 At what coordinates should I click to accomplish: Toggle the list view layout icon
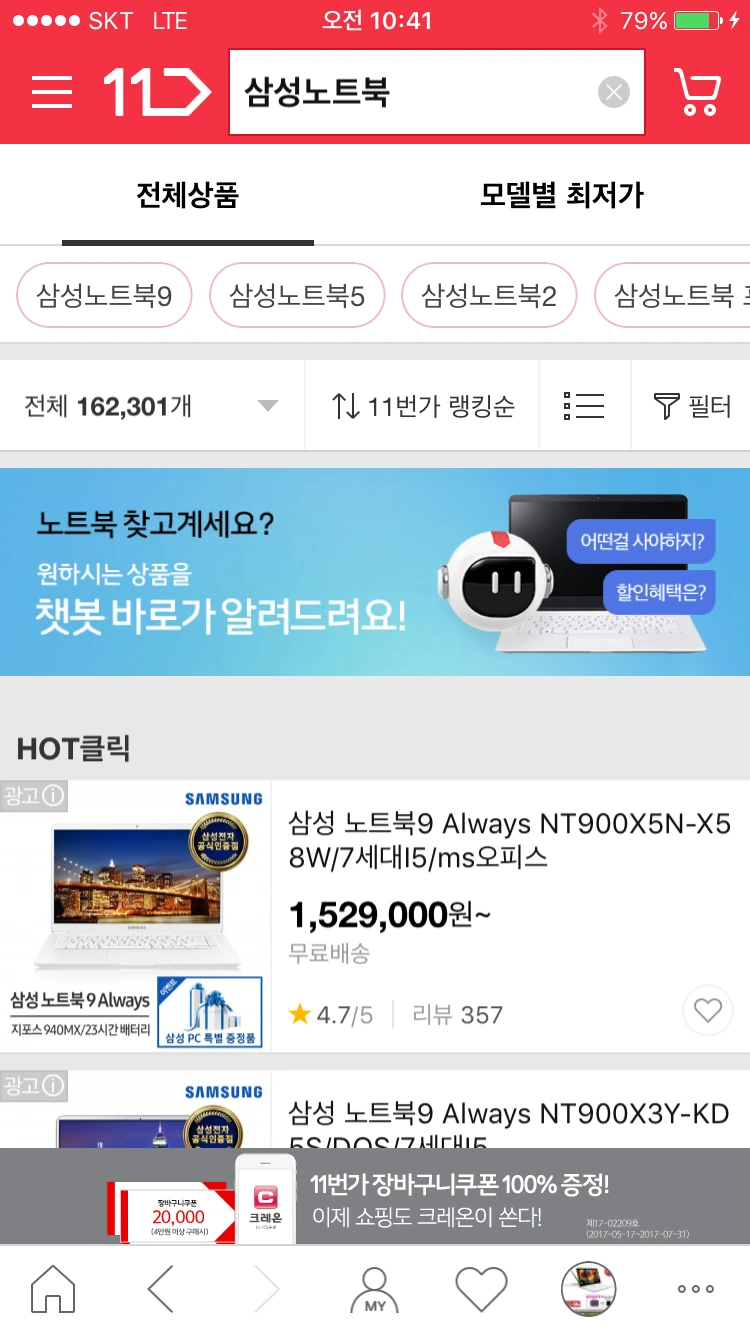[584, 406]
